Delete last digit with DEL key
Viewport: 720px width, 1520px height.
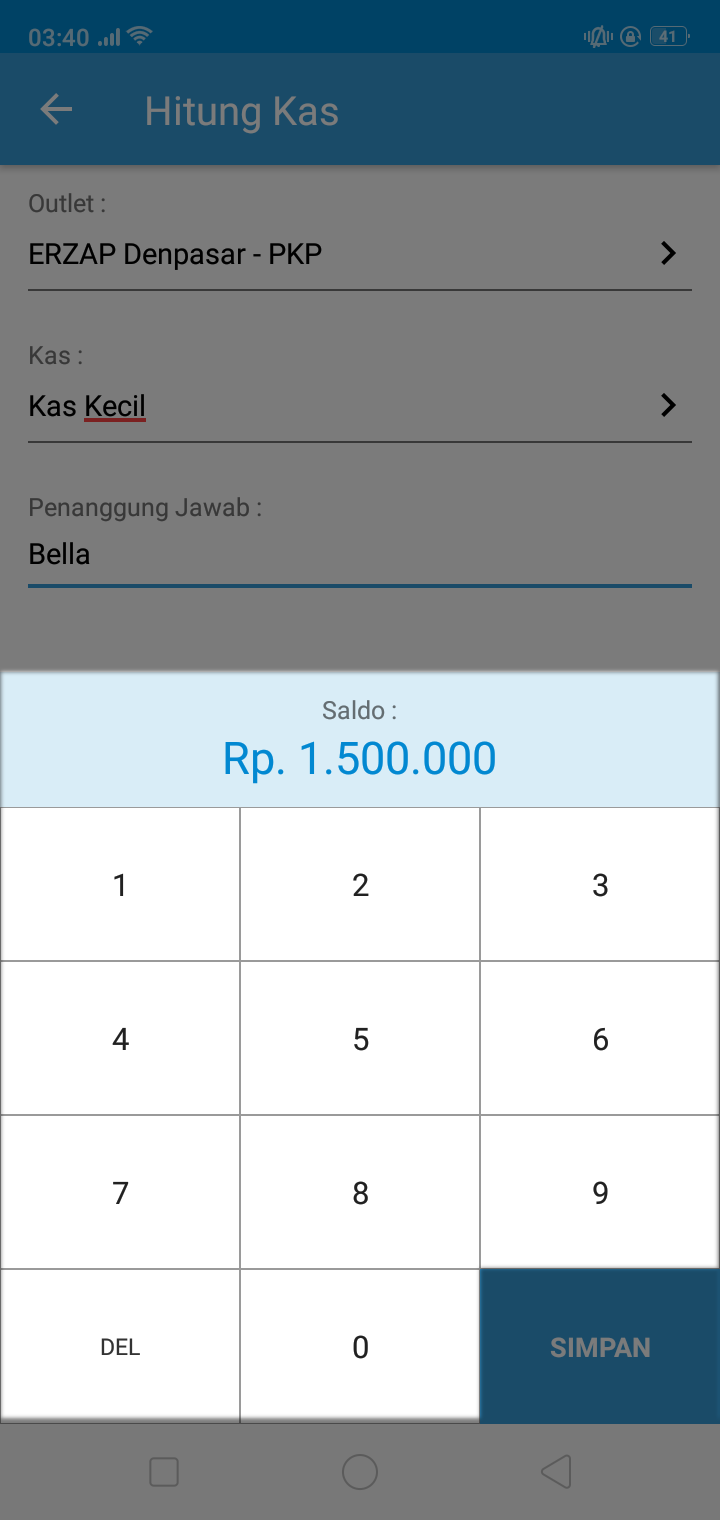click(x=120, y=1346)
